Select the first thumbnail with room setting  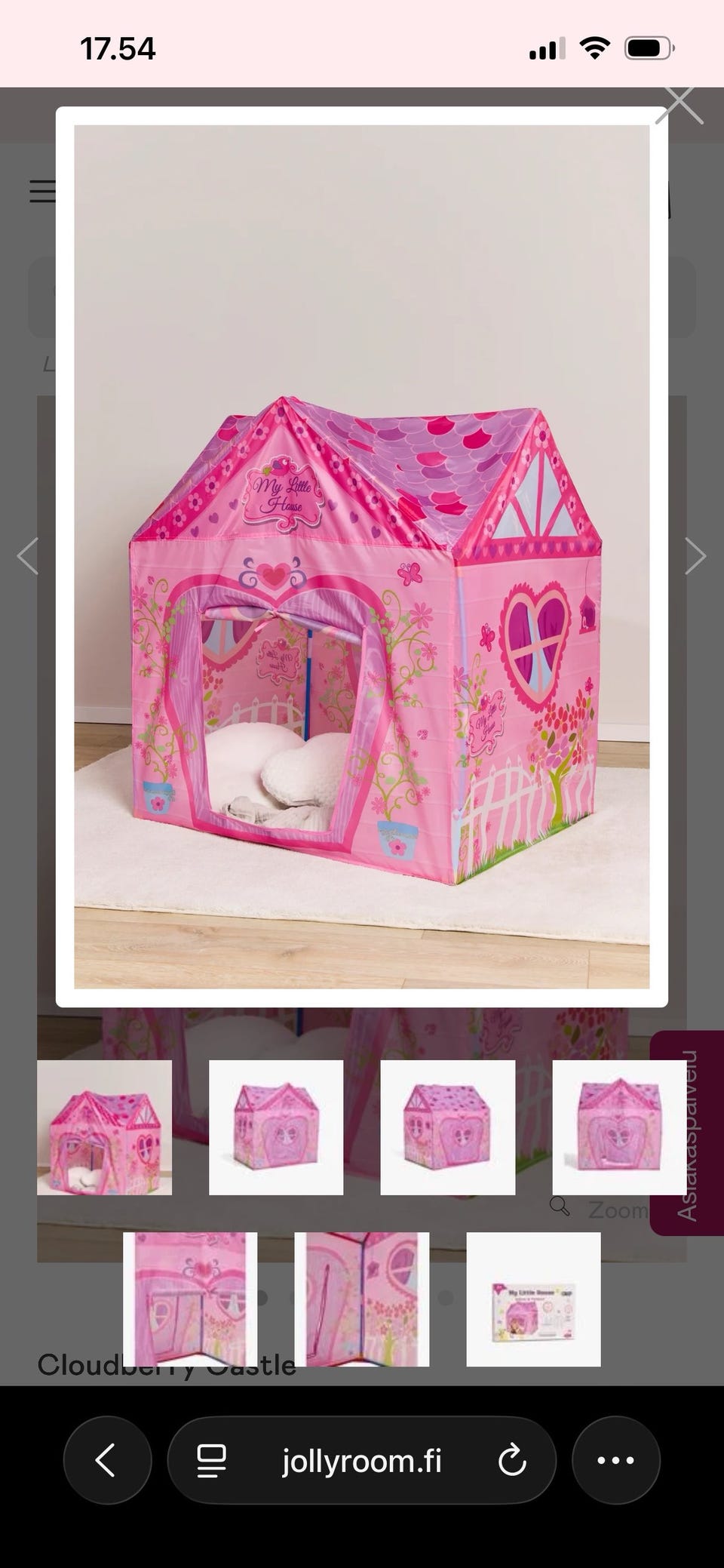click(104, 1127)
